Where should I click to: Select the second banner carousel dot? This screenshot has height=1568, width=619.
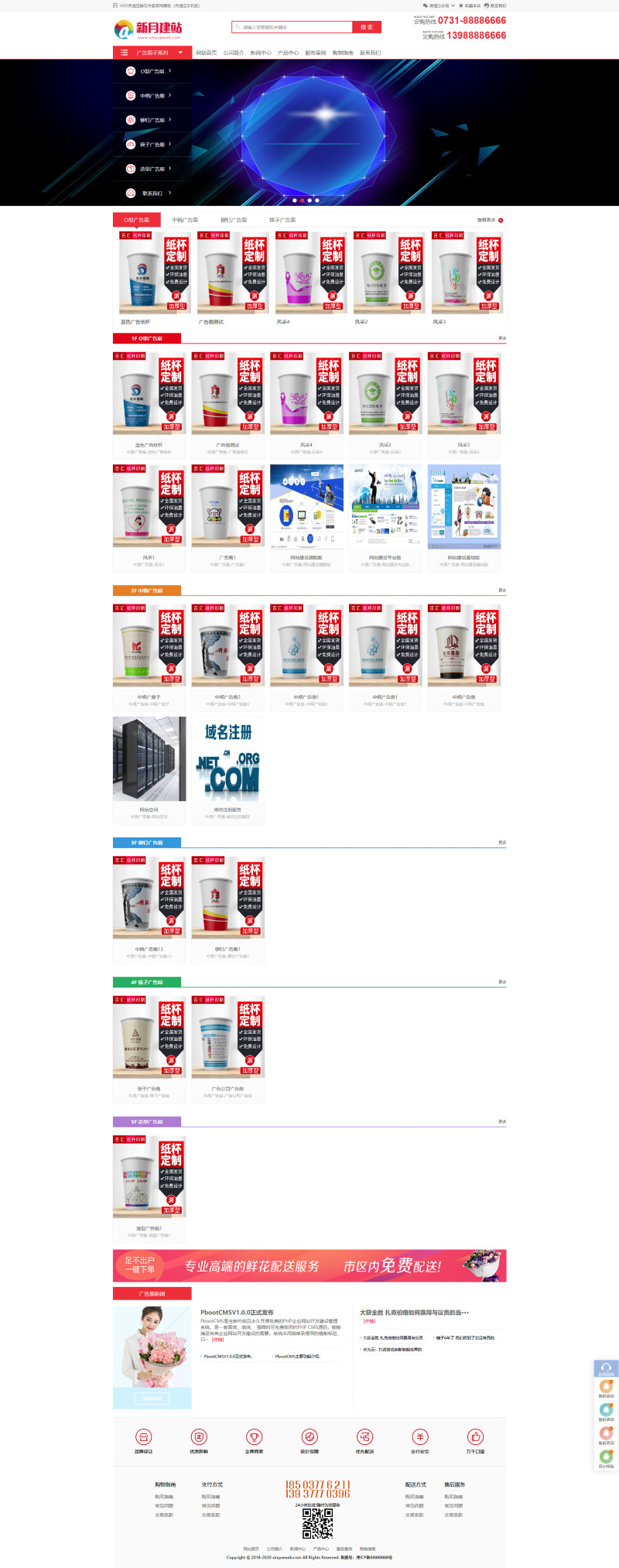coord(302,200)
